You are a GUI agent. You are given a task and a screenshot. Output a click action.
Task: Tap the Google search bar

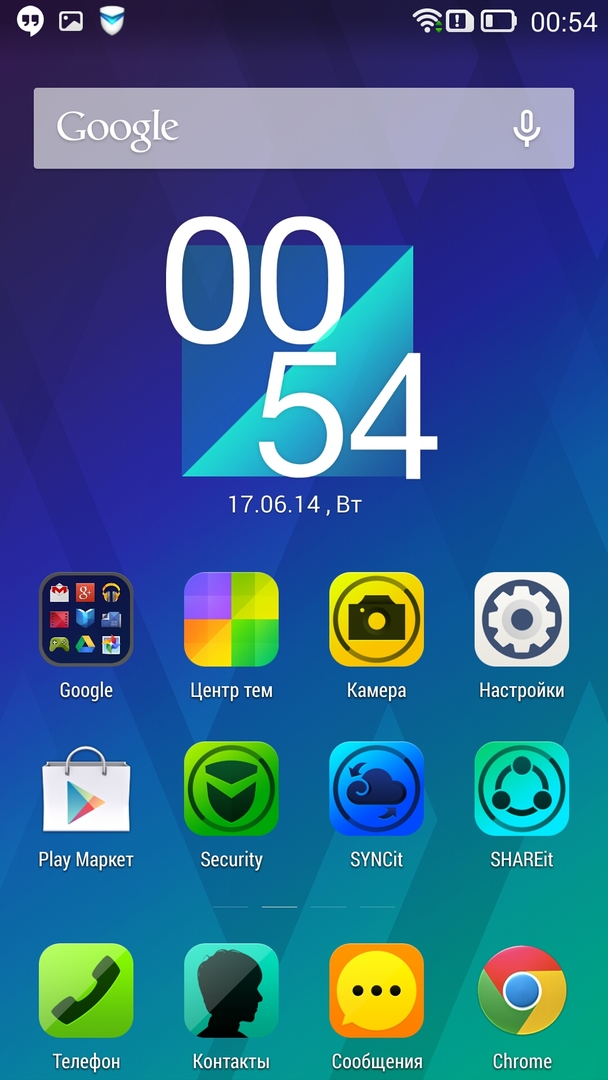click(270, 128)
